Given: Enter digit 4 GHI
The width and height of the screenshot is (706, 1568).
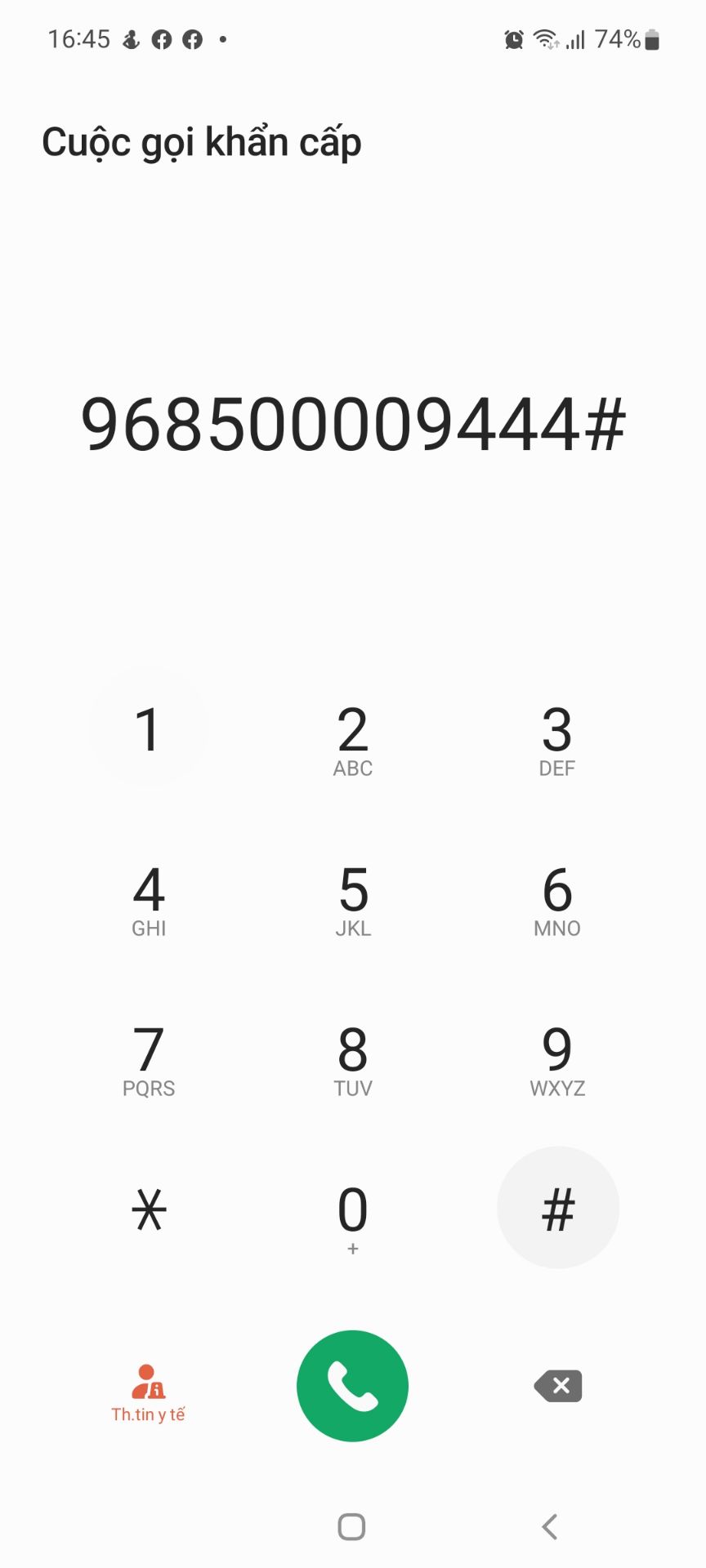Looking at the screenshot, I should tap(149, 898).
